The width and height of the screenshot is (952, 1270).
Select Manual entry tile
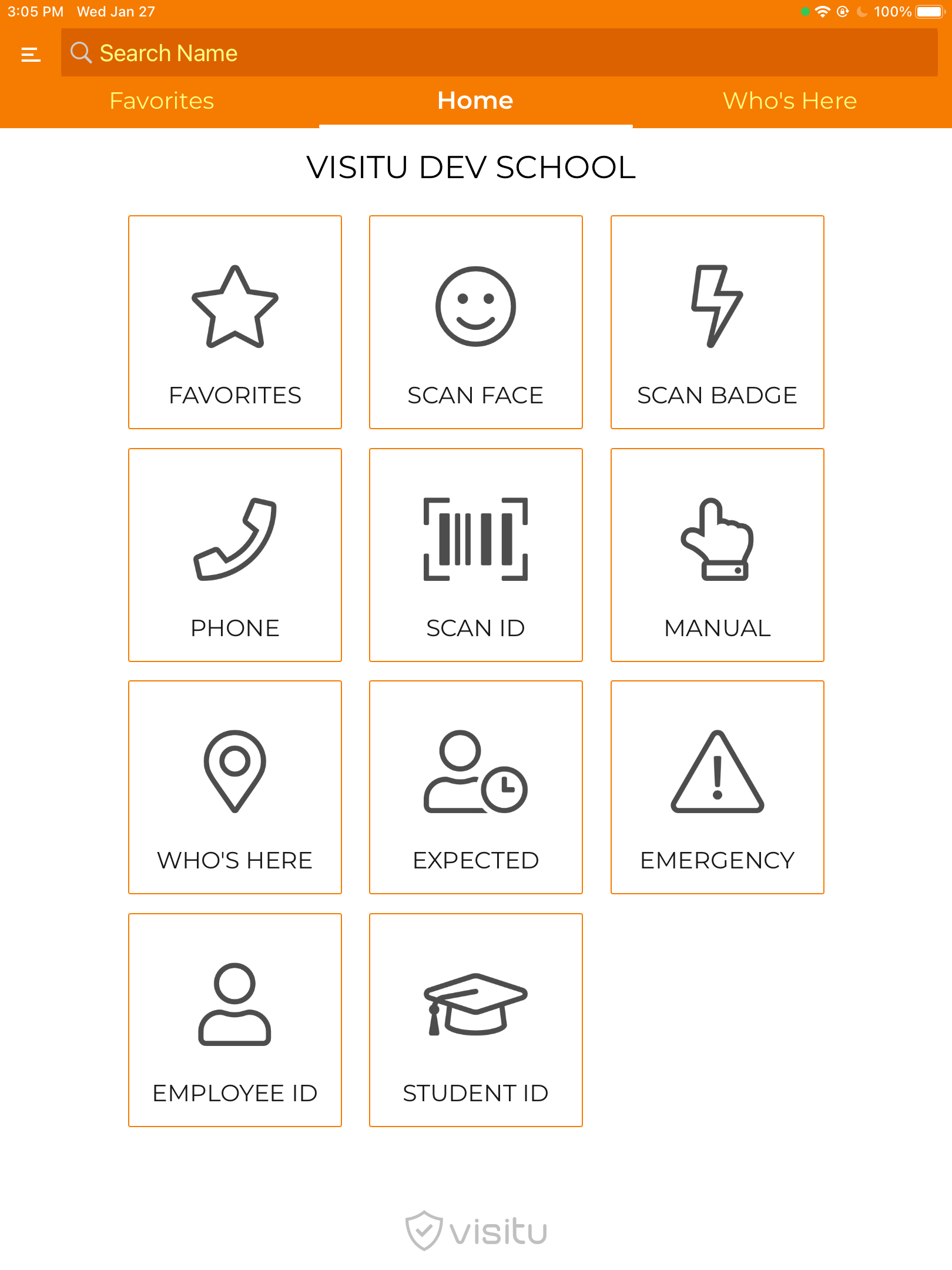717,554
